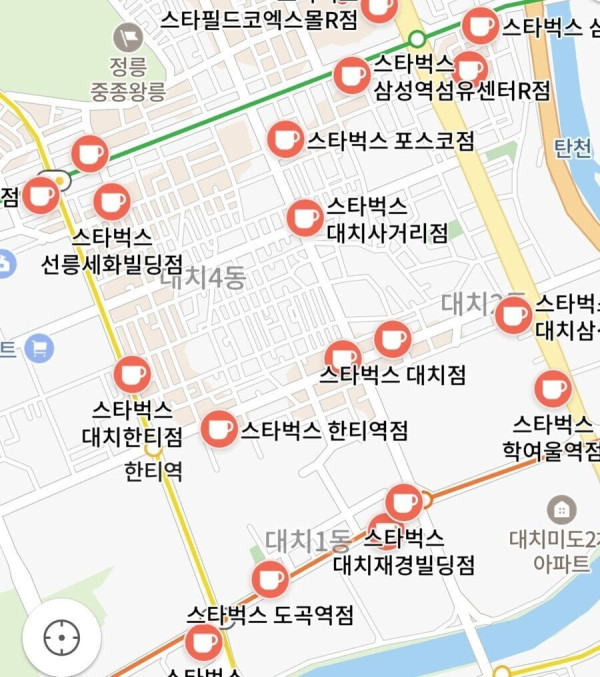Tap the 스타벅스 선릉세화빌딩점 map marker
Image resolution: width=600 pixels, height=677 pixels.
(111, 202)
